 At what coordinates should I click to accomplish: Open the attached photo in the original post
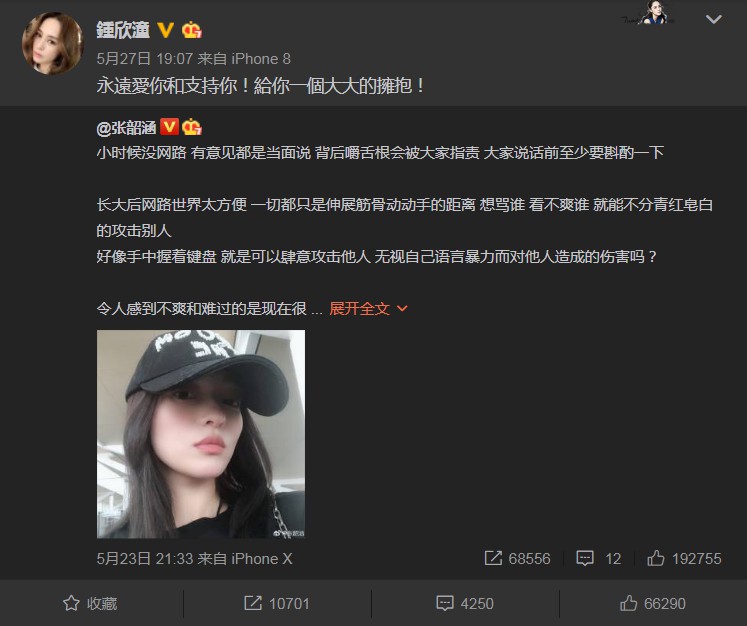pyautogui.click(x=200, y=433)
